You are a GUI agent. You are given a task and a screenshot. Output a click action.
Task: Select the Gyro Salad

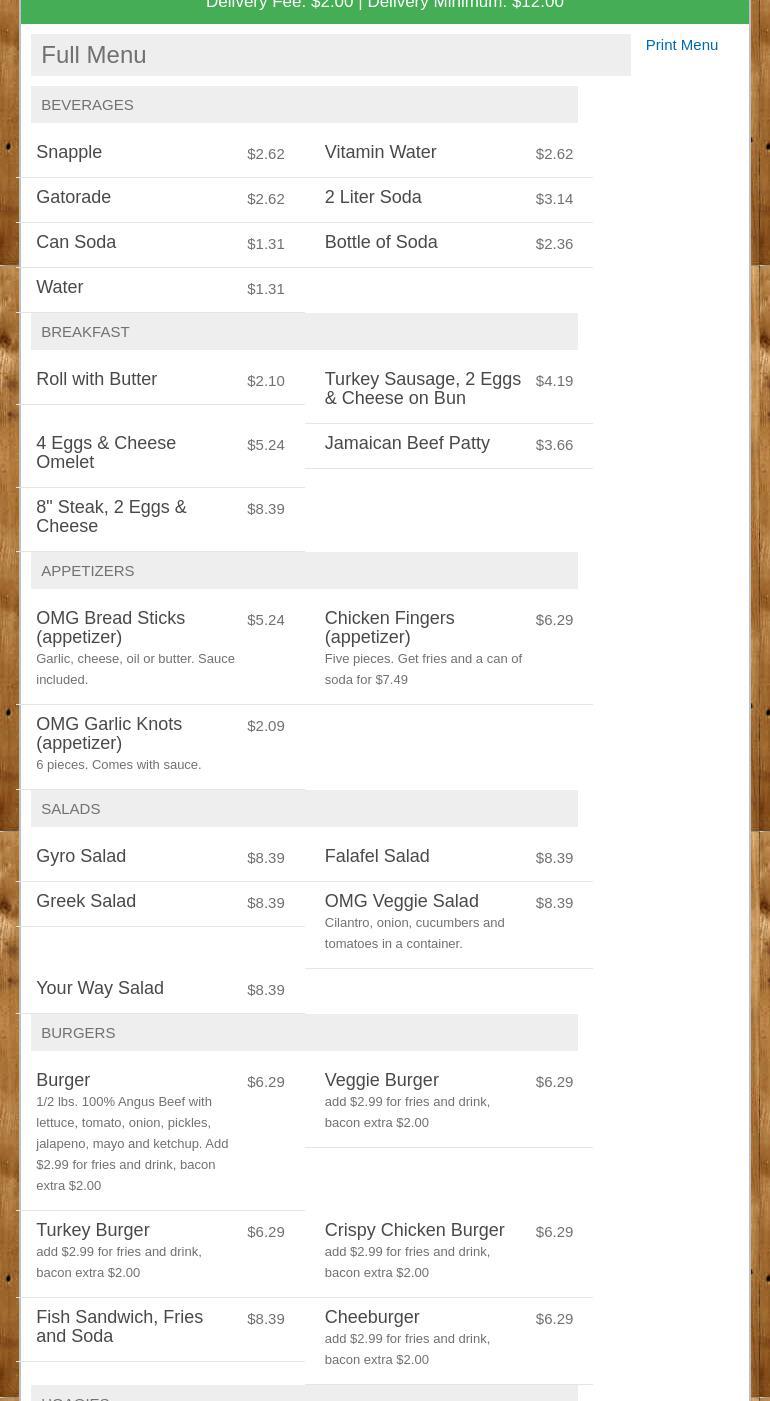81,857
